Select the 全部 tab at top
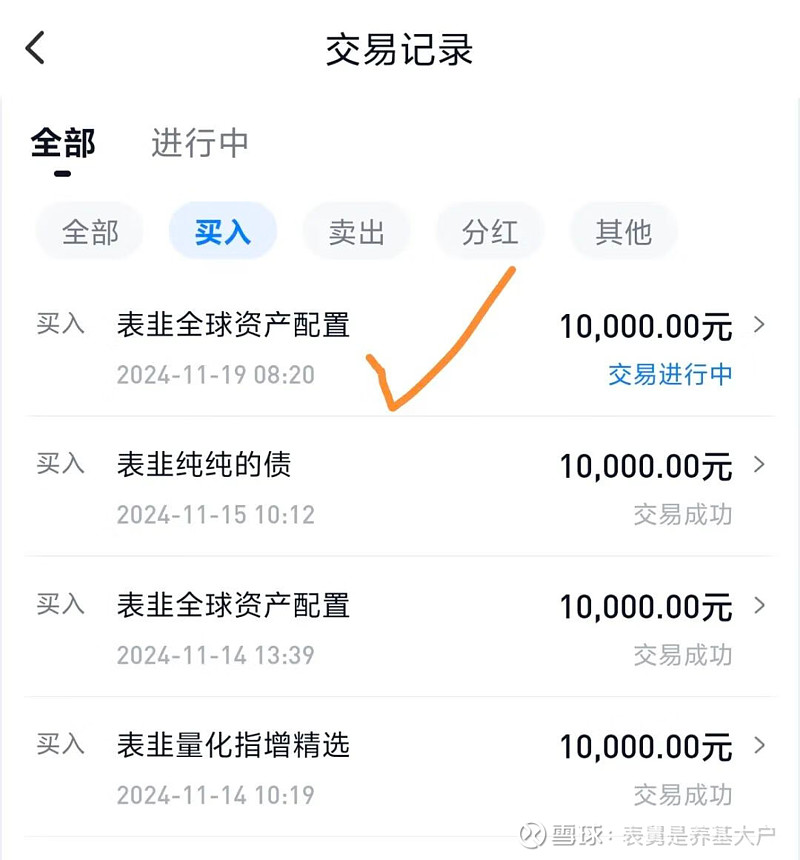The image size is (800, 860). [x=62, y=144]
